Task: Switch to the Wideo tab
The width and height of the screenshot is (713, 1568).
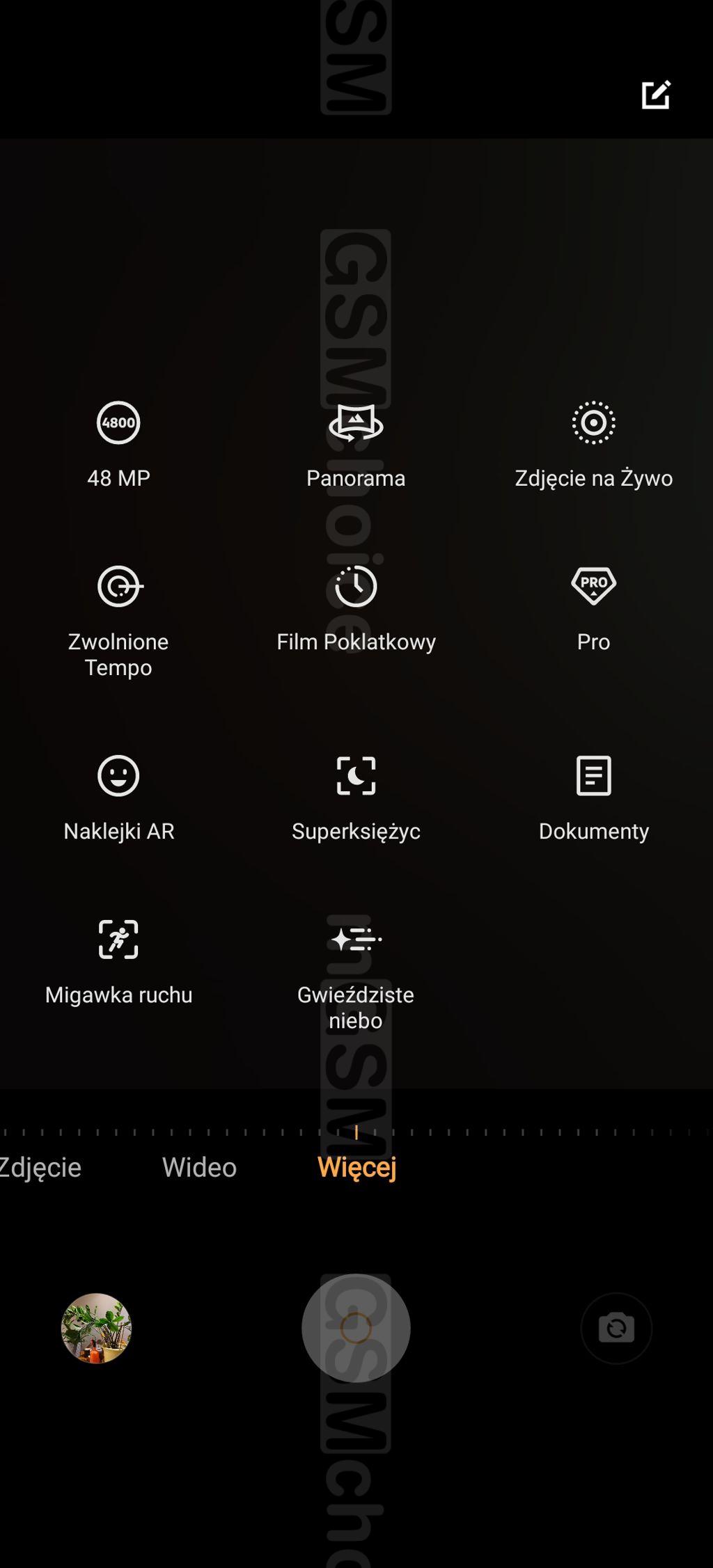Action: coord(199,1167)
